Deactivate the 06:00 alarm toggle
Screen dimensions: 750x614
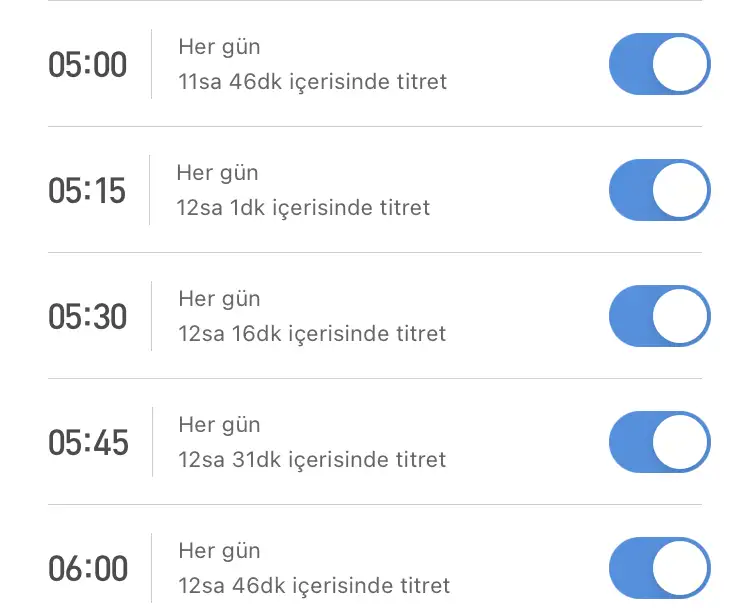coord(659,568)
